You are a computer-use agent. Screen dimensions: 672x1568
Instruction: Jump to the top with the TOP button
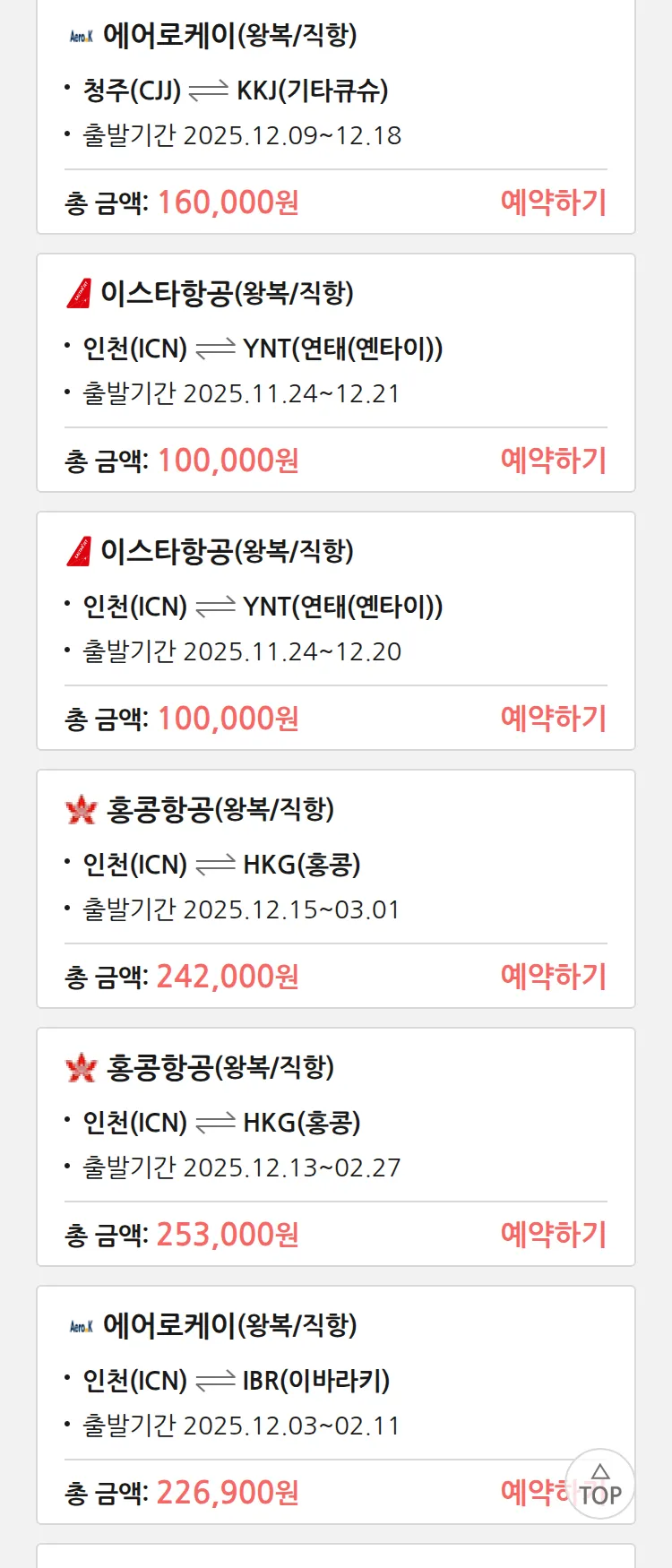[600, 1486]
